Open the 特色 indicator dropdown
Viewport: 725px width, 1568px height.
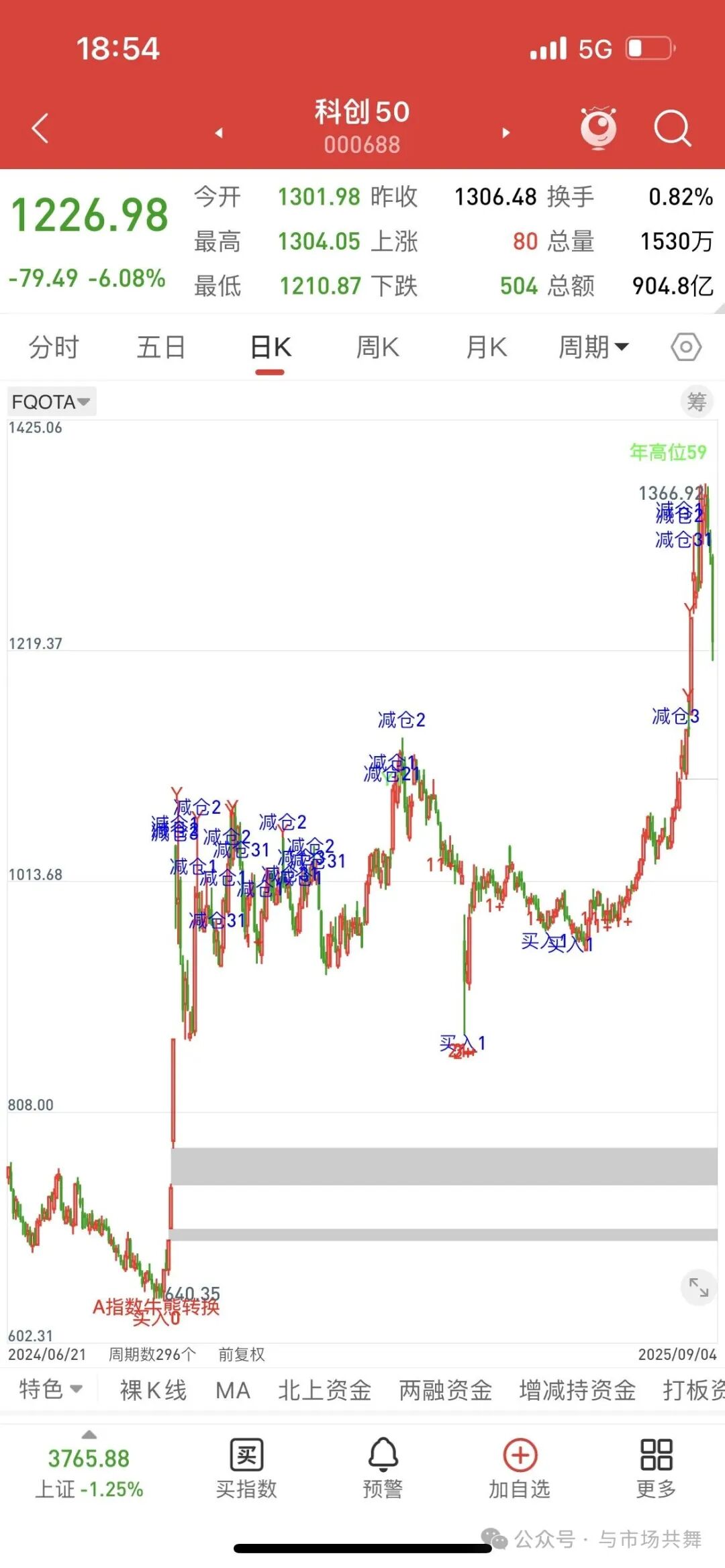[x=50, y=1390]
